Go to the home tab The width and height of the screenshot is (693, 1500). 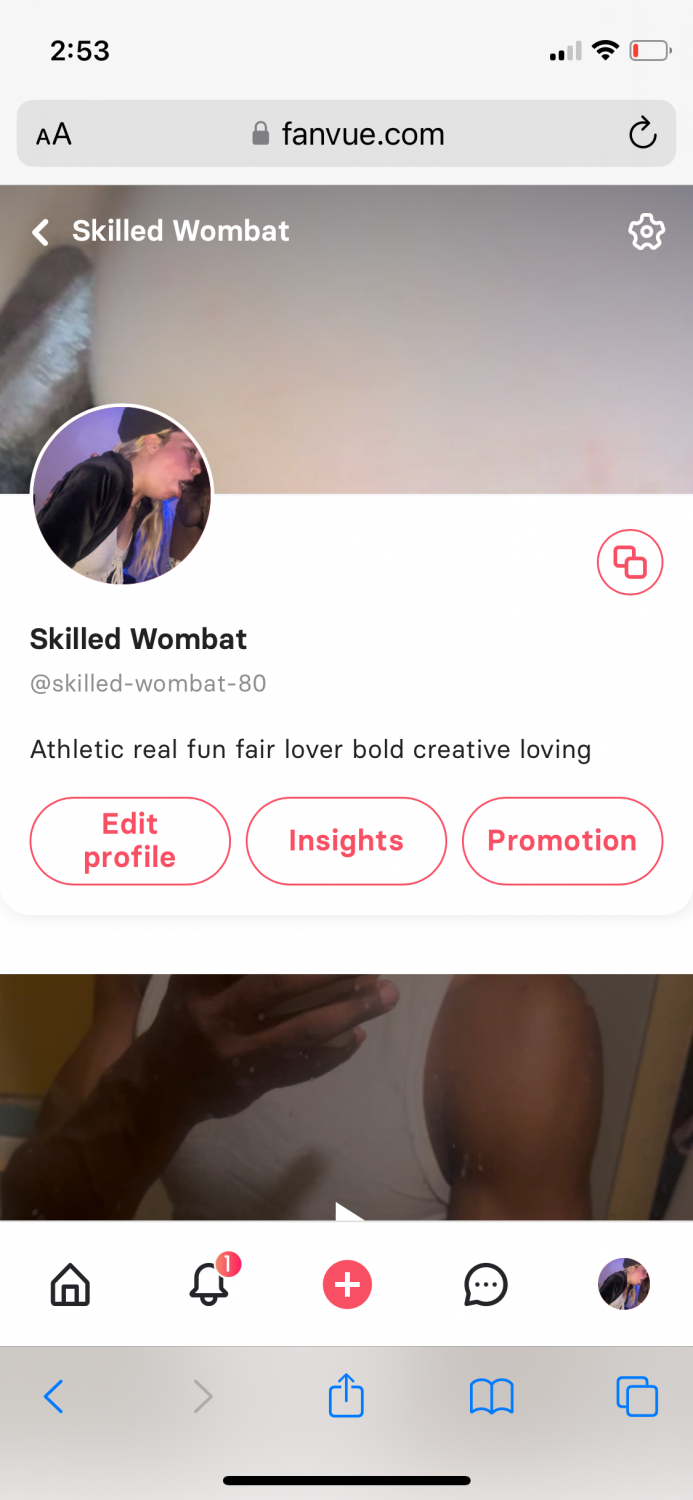[x=70, y=1285]
